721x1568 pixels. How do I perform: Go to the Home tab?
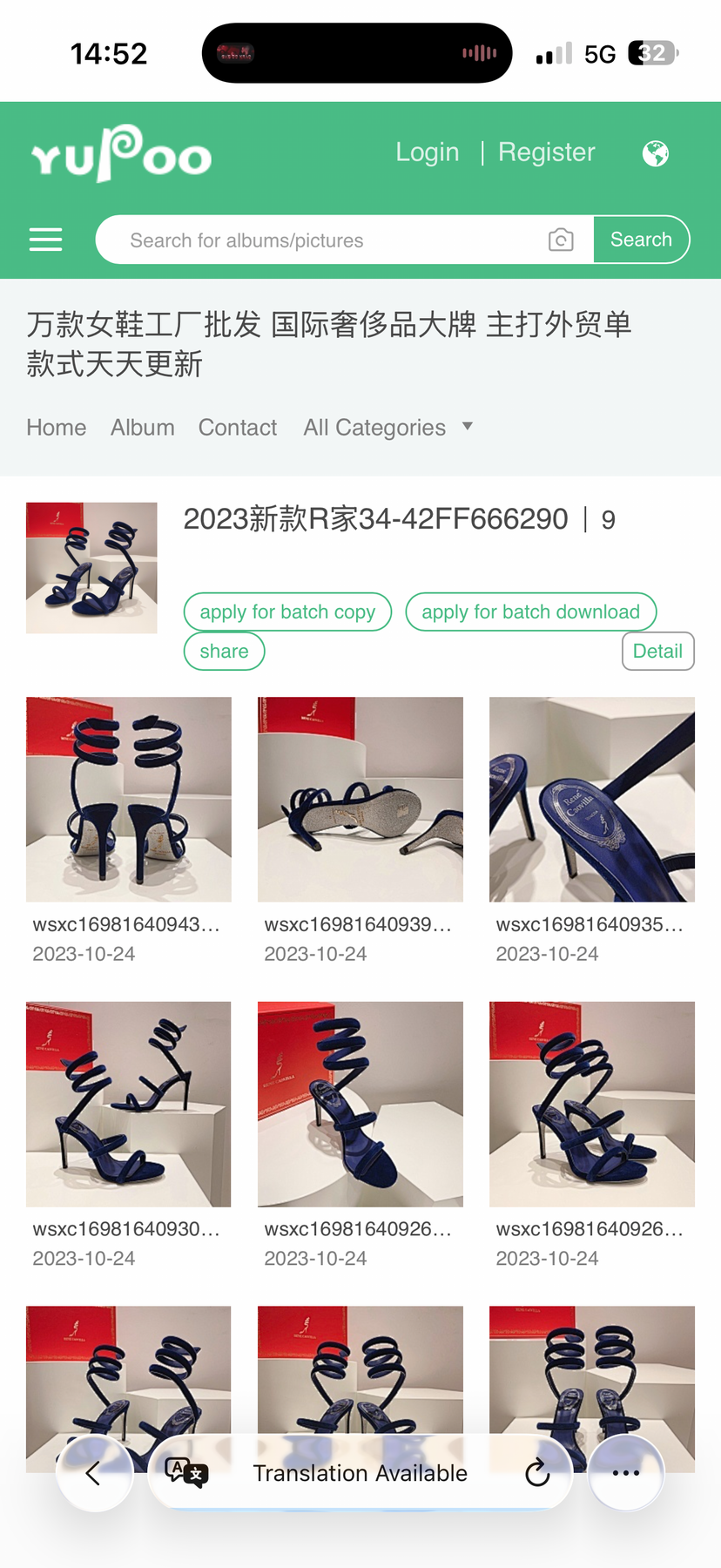click(57, 428)
